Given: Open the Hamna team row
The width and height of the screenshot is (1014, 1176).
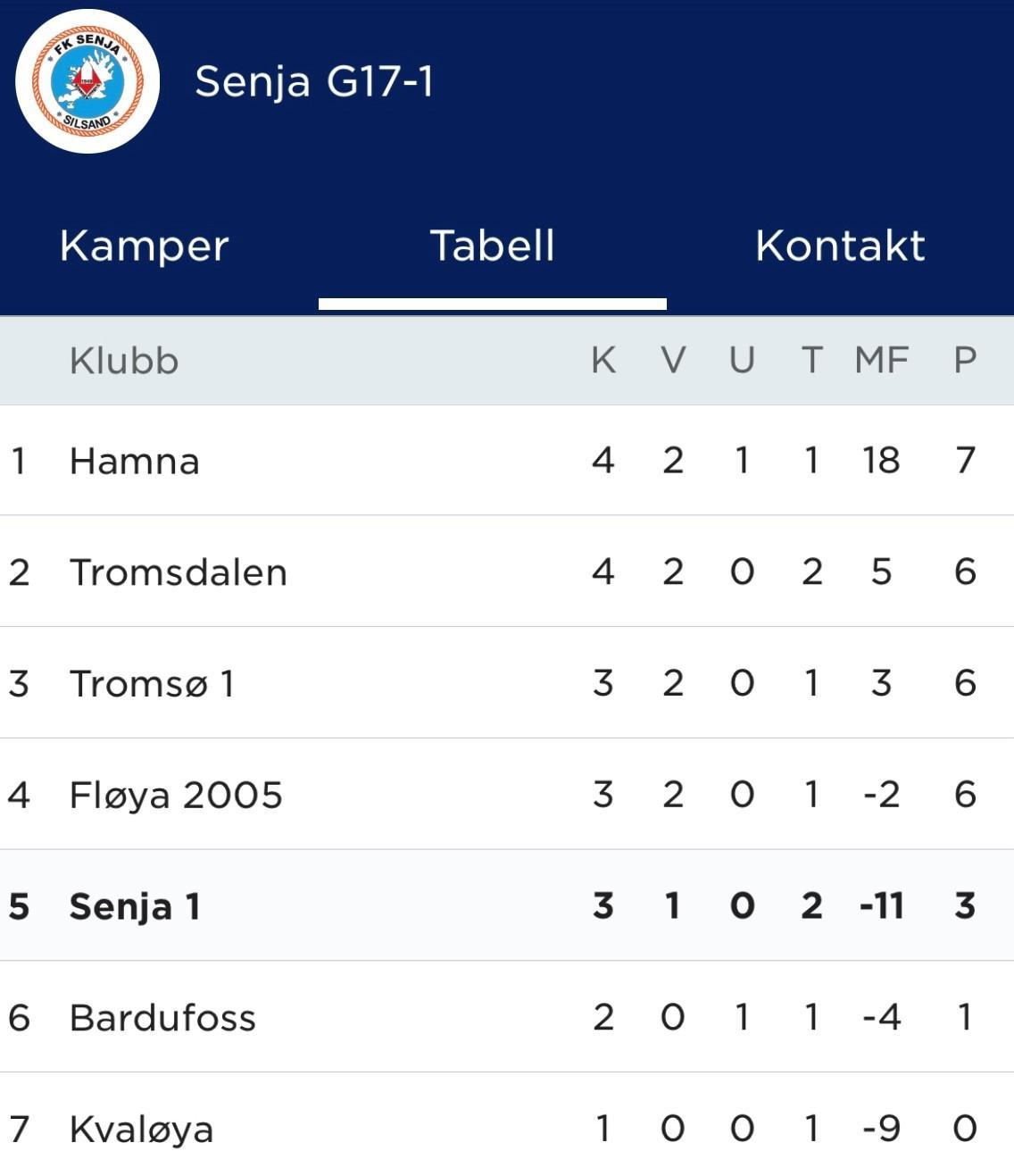Looking at the screenshot, I should (x=135, y=461).
